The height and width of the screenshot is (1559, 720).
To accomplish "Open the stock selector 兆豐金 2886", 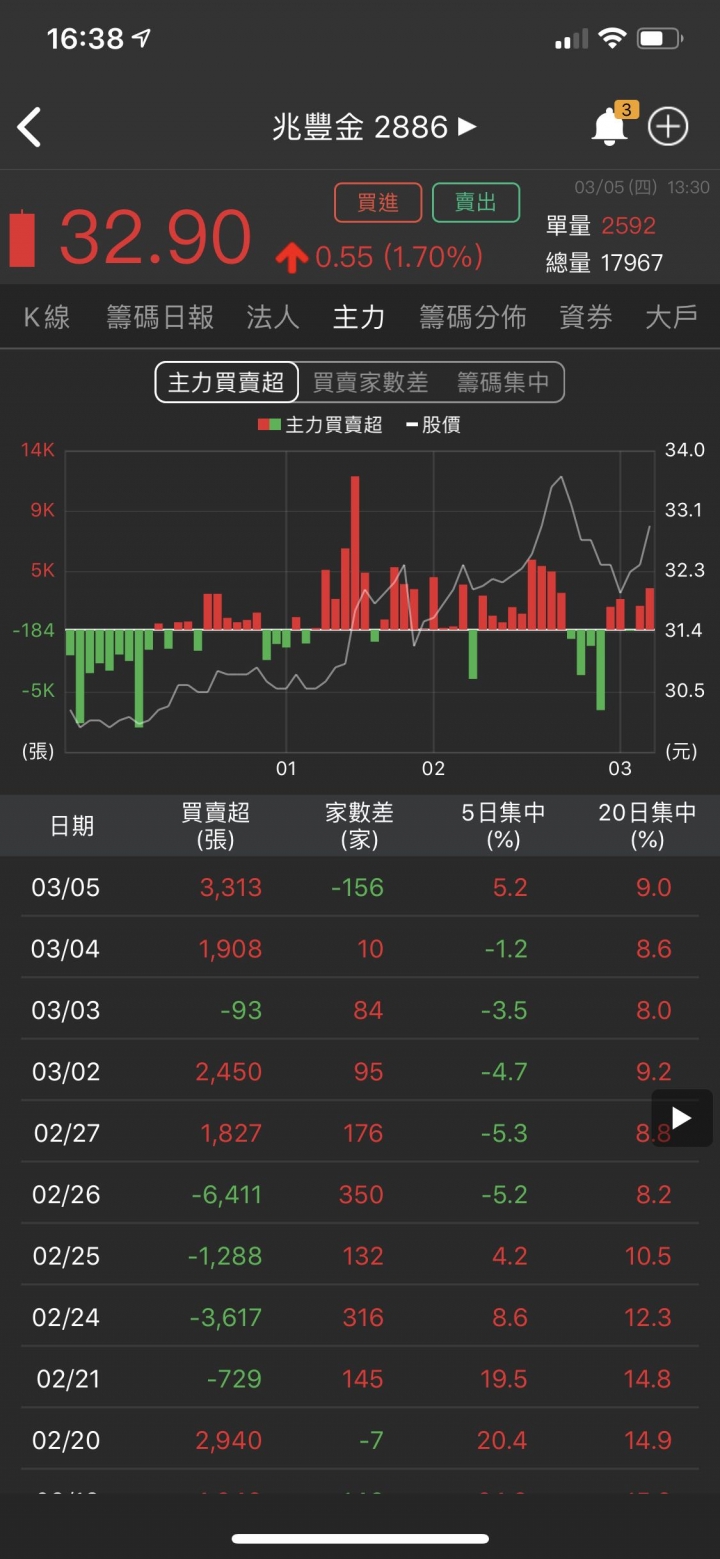I will (375, 127).
